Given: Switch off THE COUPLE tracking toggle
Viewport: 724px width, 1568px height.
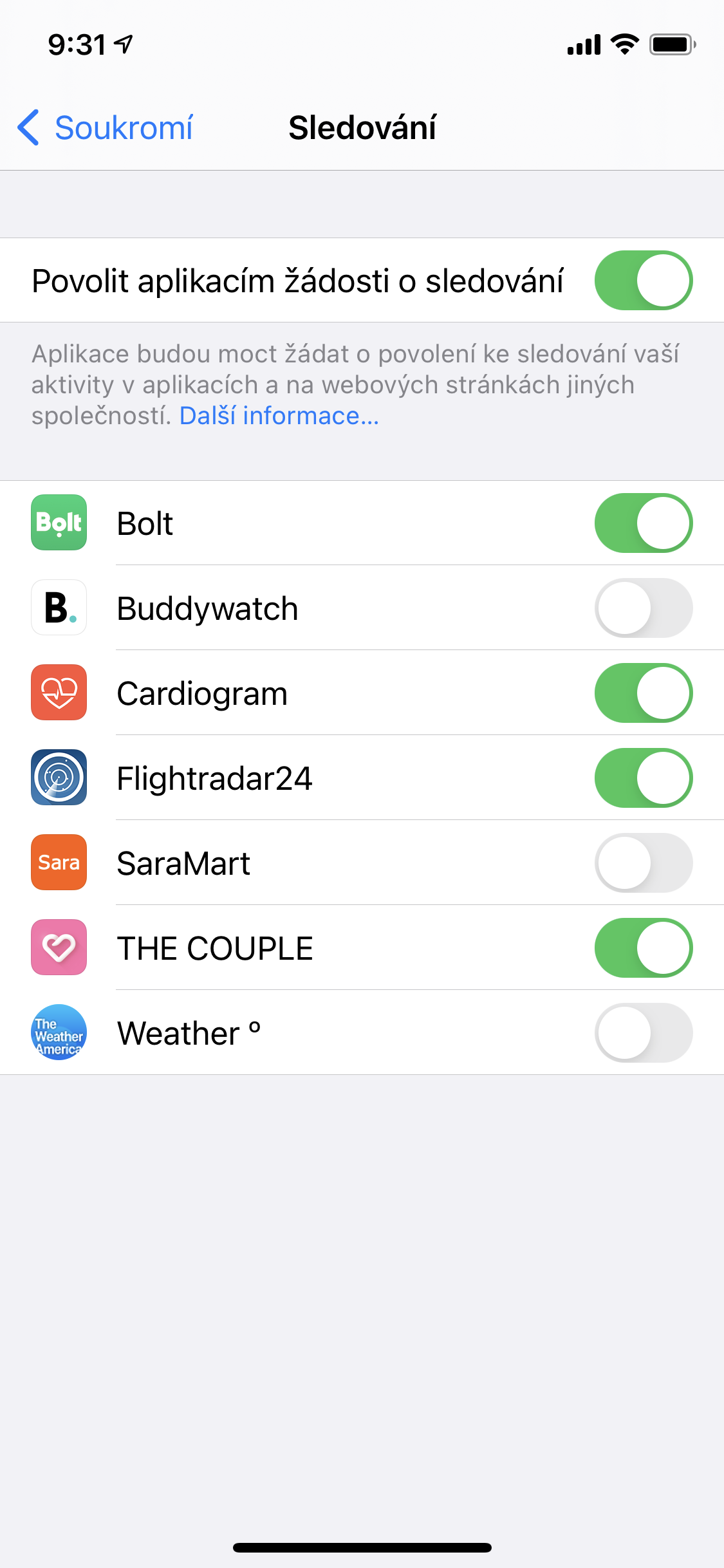Looking at the screenshot, I should [643, 948].
